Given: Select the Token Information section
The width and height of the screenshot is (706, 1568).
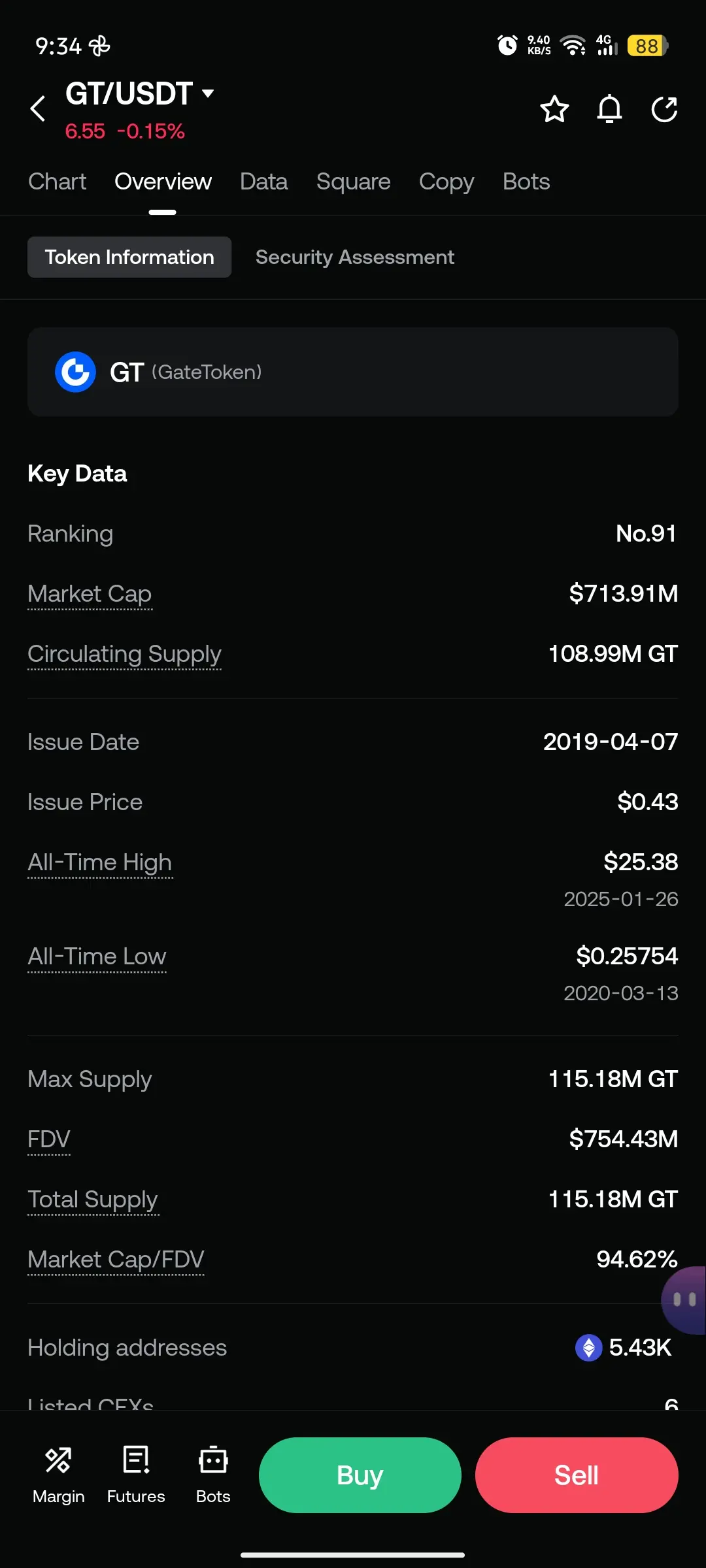Looking at the screenshot, I should [x=129, y=257].
